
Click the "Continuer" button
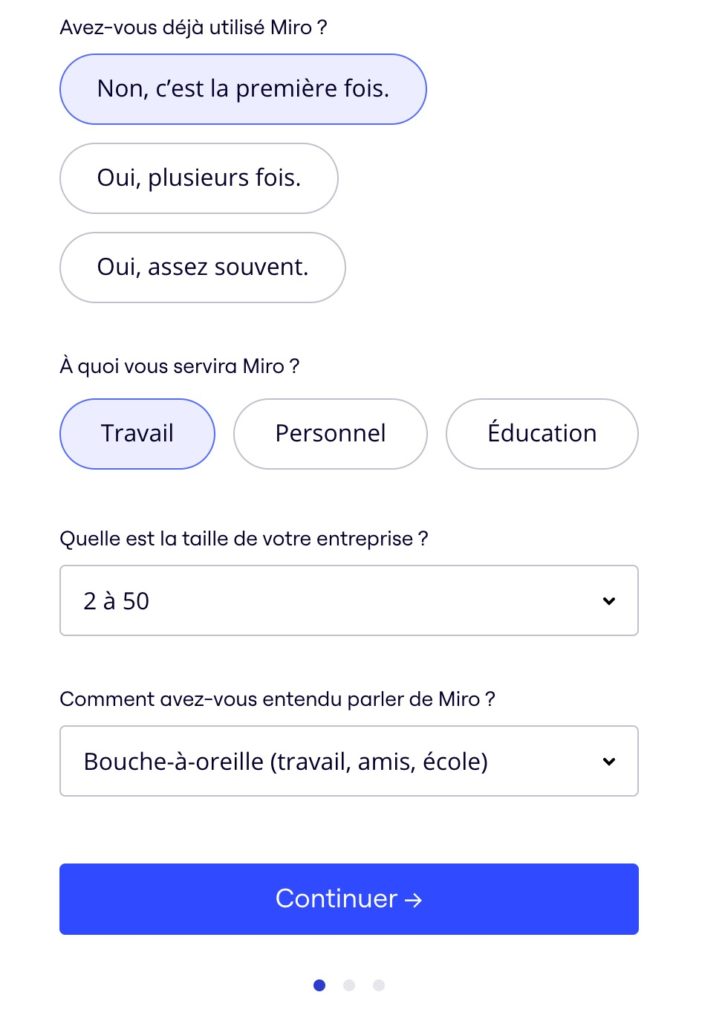tap(349, 898)
